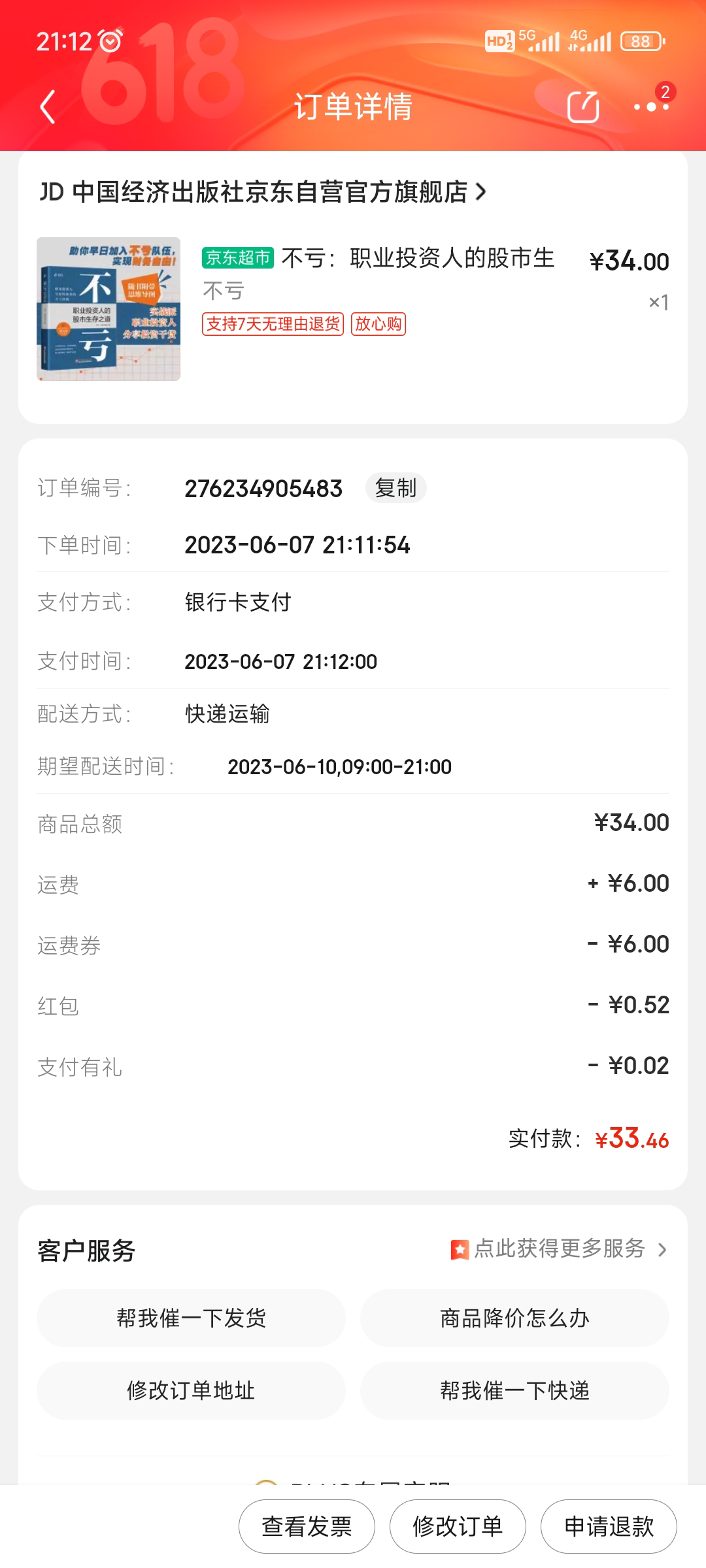This screenshot has height=1568, width=706.
Task: Open the three-dot more menu
Action: tap(651, 107)
